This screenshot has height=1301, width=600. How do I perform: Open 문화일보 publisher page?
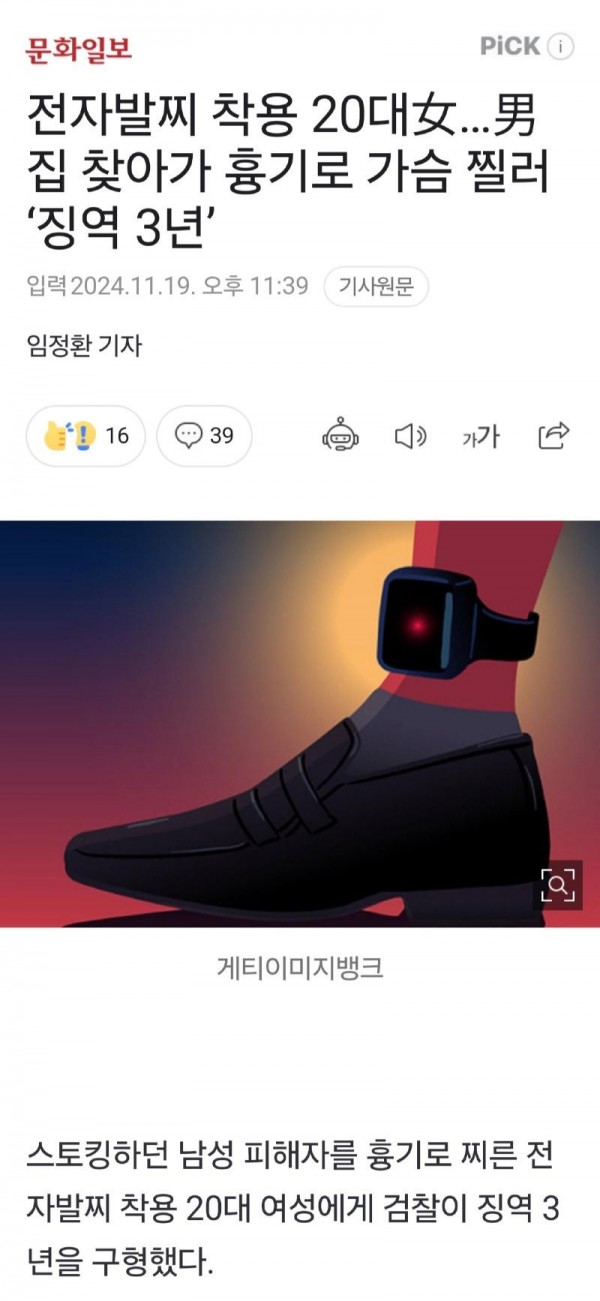click(79, 47)
